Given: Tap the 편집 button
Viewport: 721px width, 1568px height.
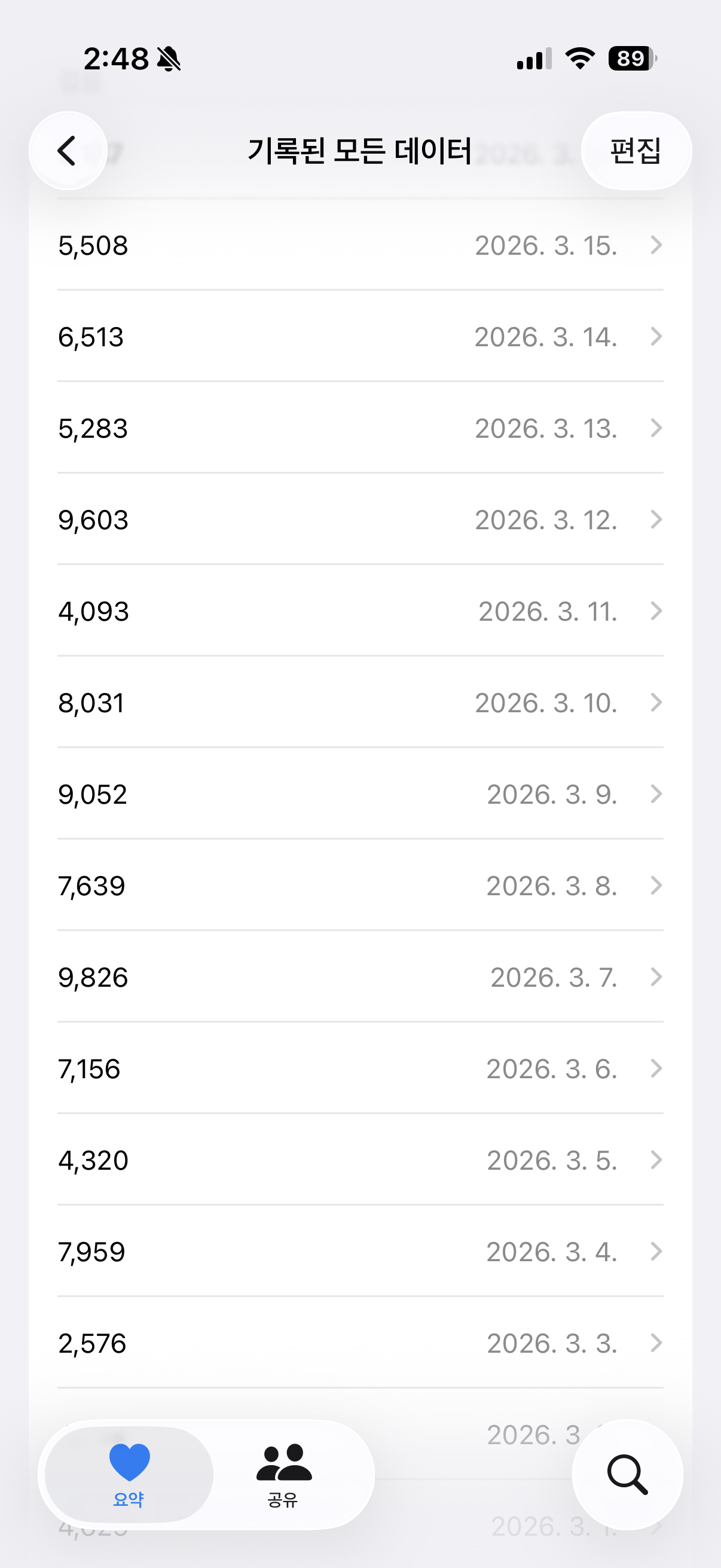Looking at the screenshot, I should tap(636, 150).
